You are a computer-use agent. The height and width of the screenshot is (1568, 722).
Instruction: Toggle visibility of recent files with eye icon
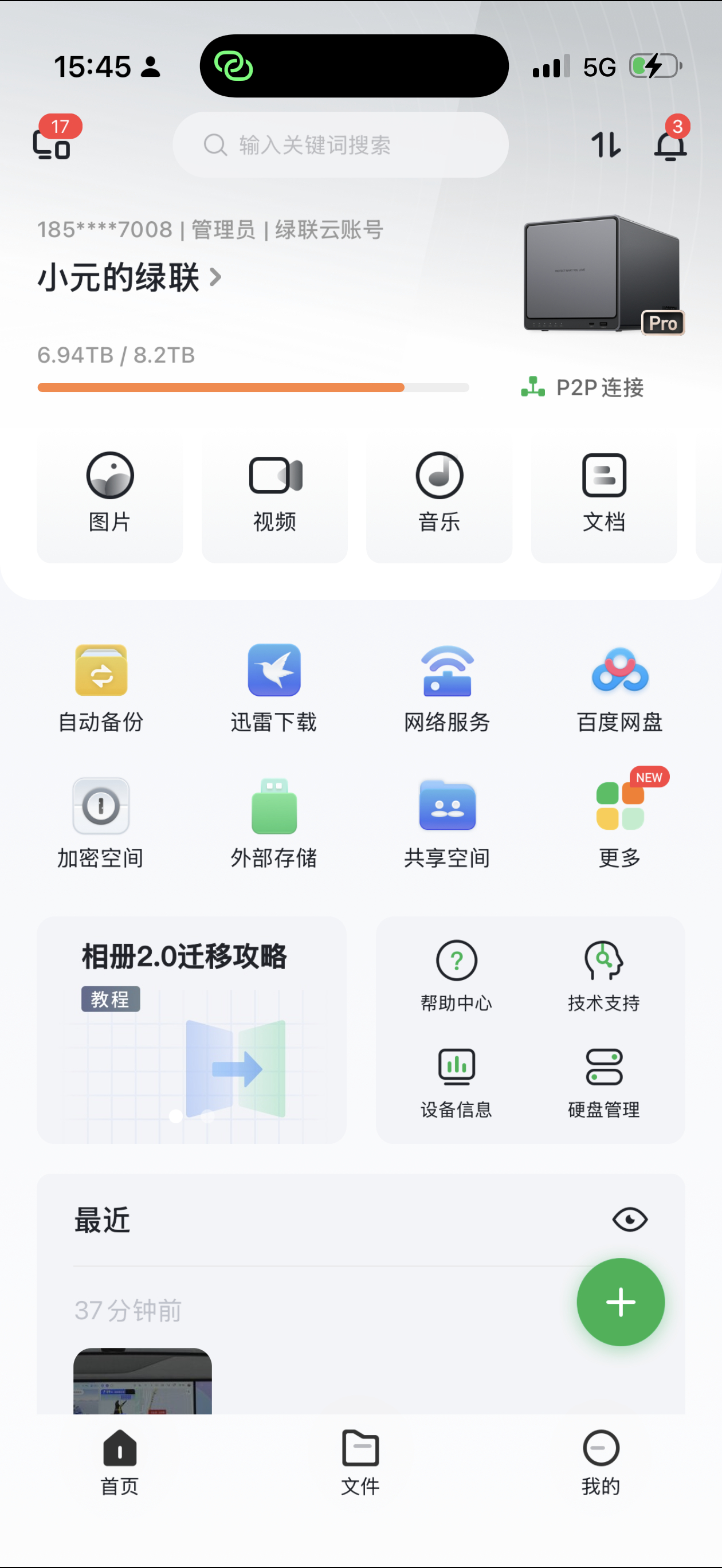click(x=630, y=1219)
